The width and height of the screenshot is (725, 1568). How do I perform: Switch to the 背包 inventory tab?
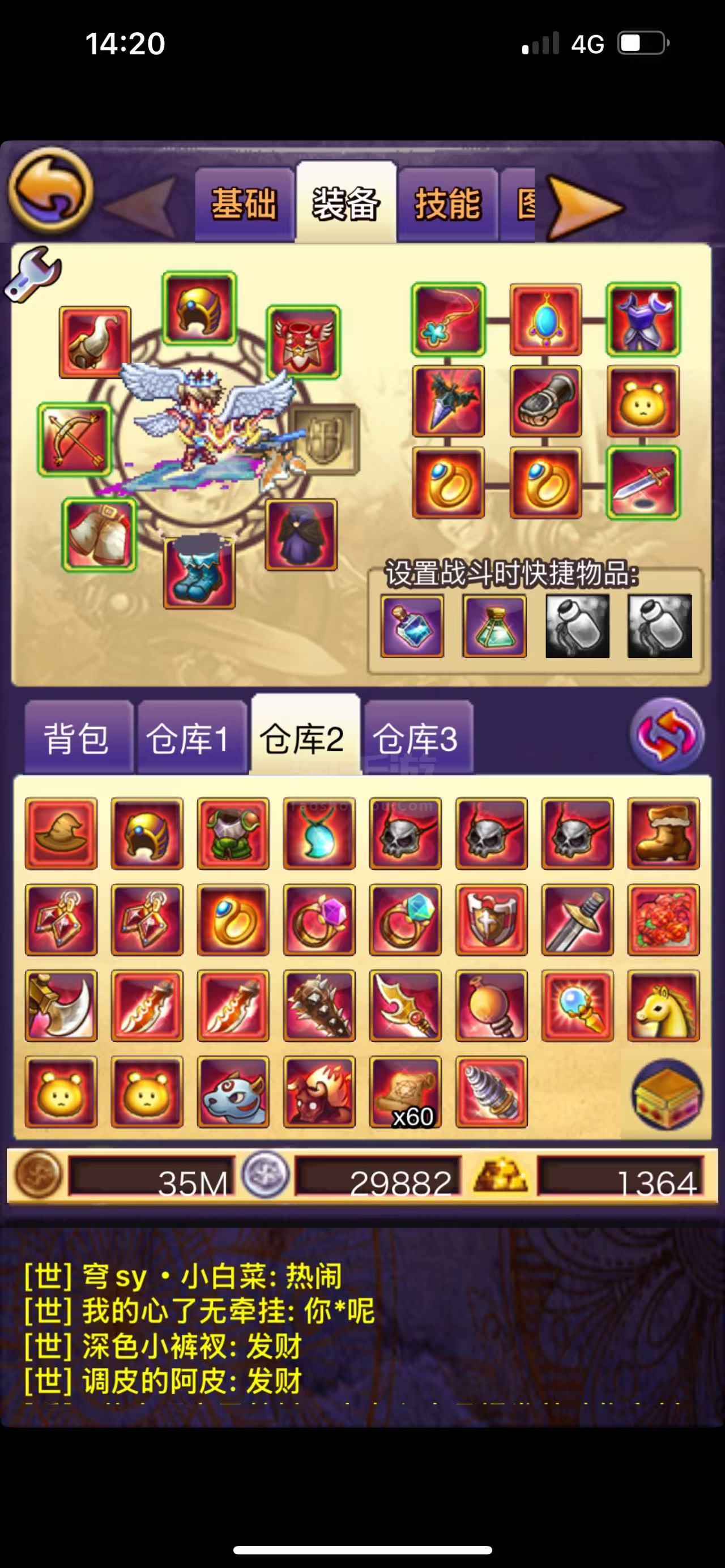pos(77,738)
